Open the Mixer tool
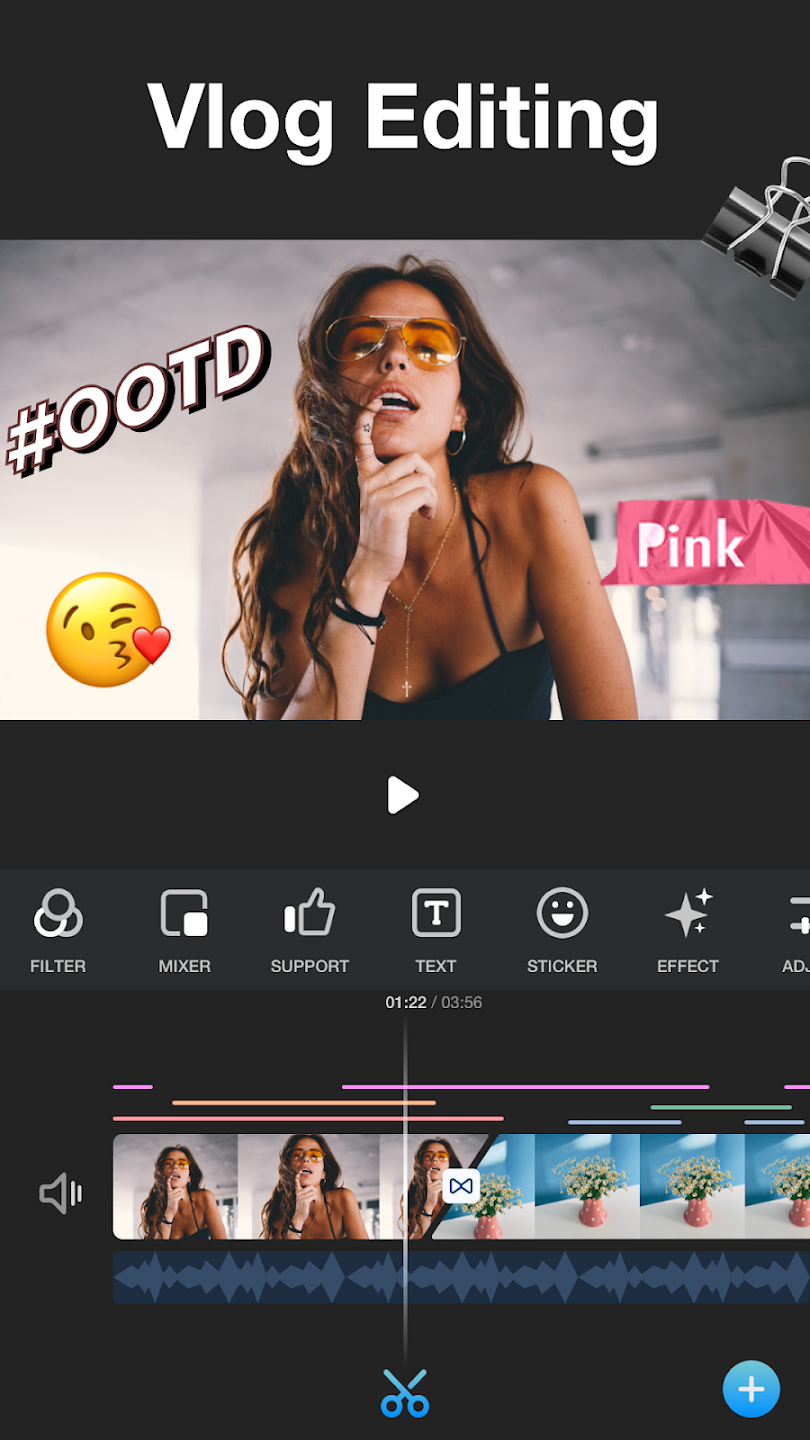 [185, 931]
